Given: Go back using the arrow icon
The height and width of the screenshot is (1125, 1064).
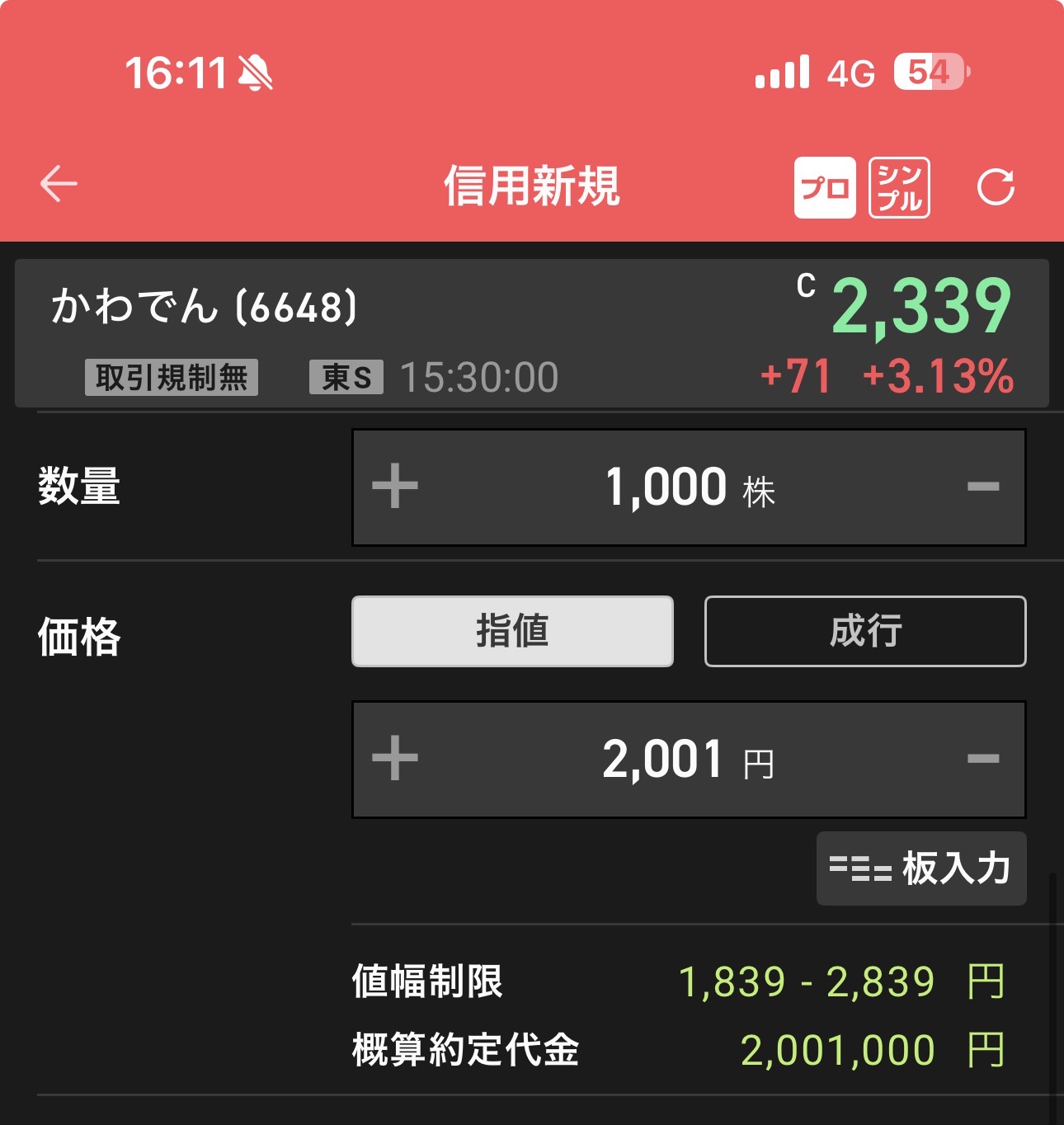Looking at the screenshot, I should click(59, 184).
